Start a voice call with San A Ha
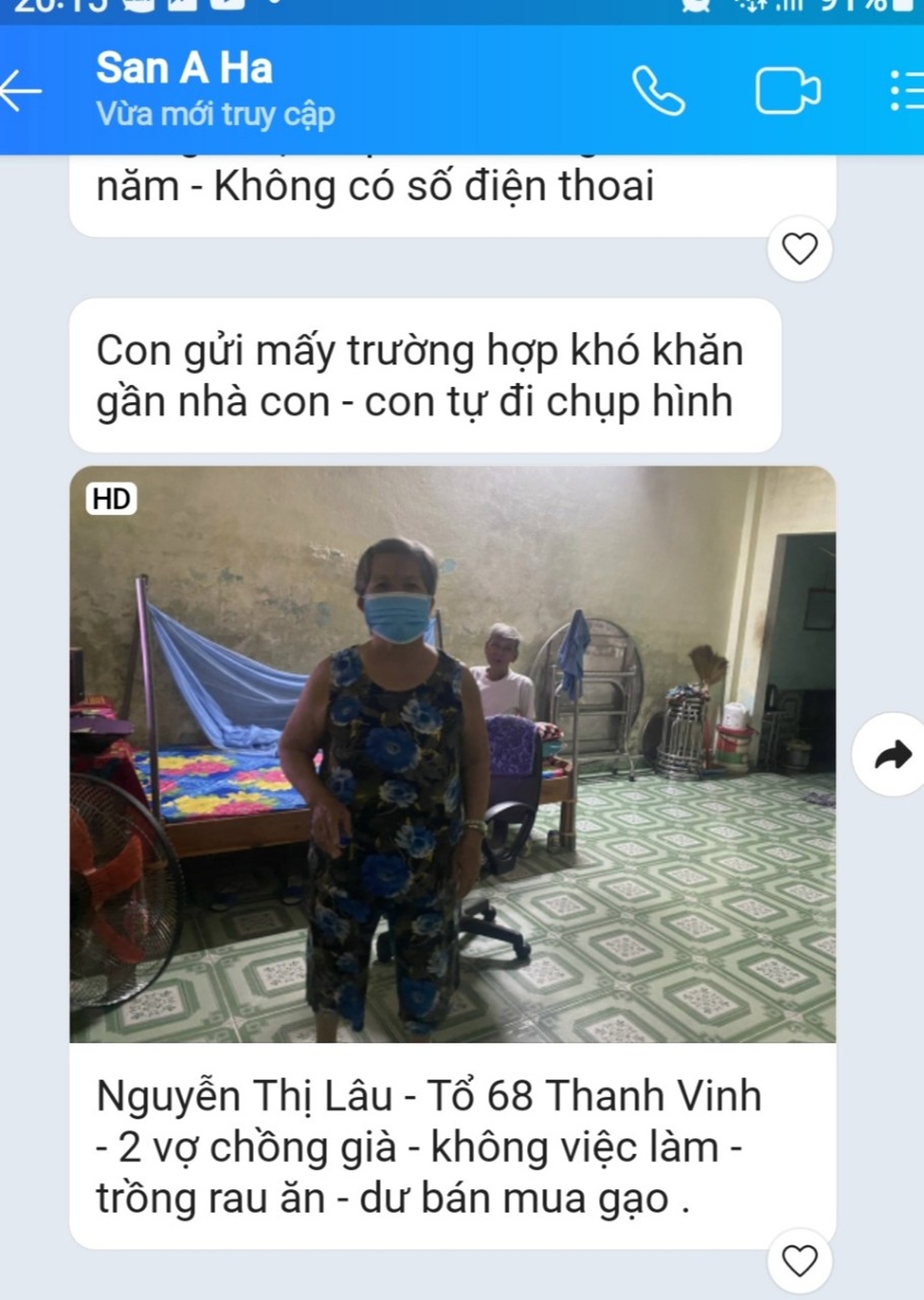This screenshot has width=924, height=1300. pyautogui.click(x=658, y=91)
